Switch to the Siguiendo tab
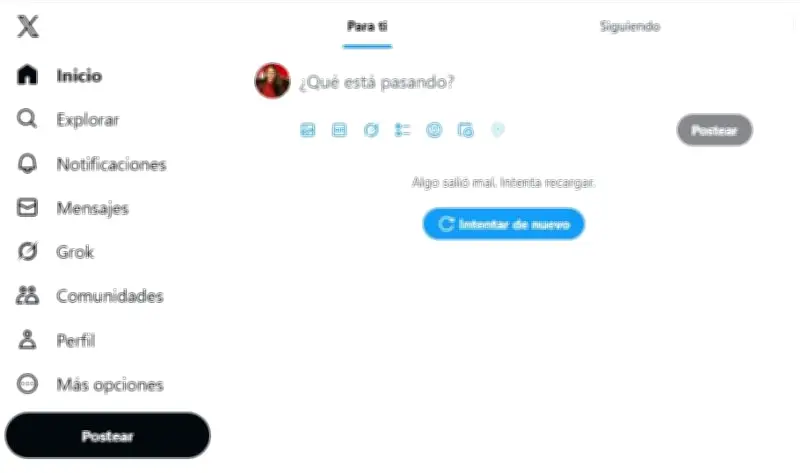 click(x=629, y=27)
